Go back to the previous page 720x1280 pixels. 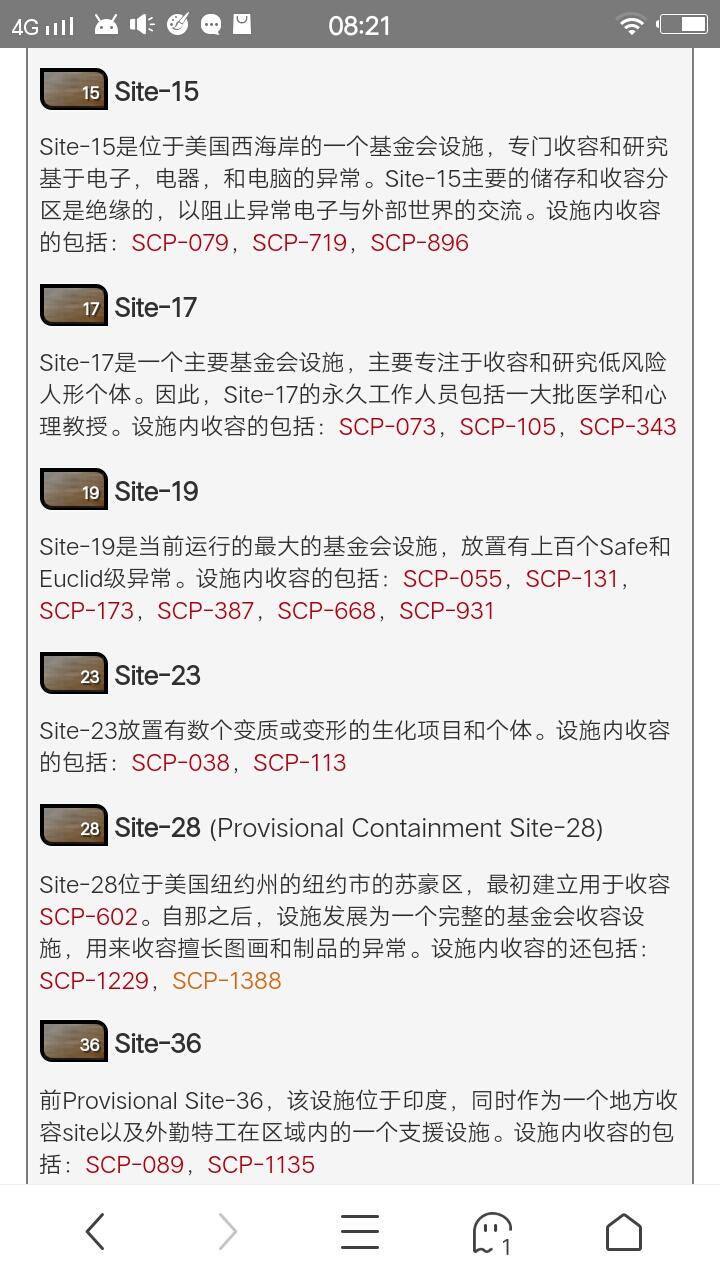95,1232
